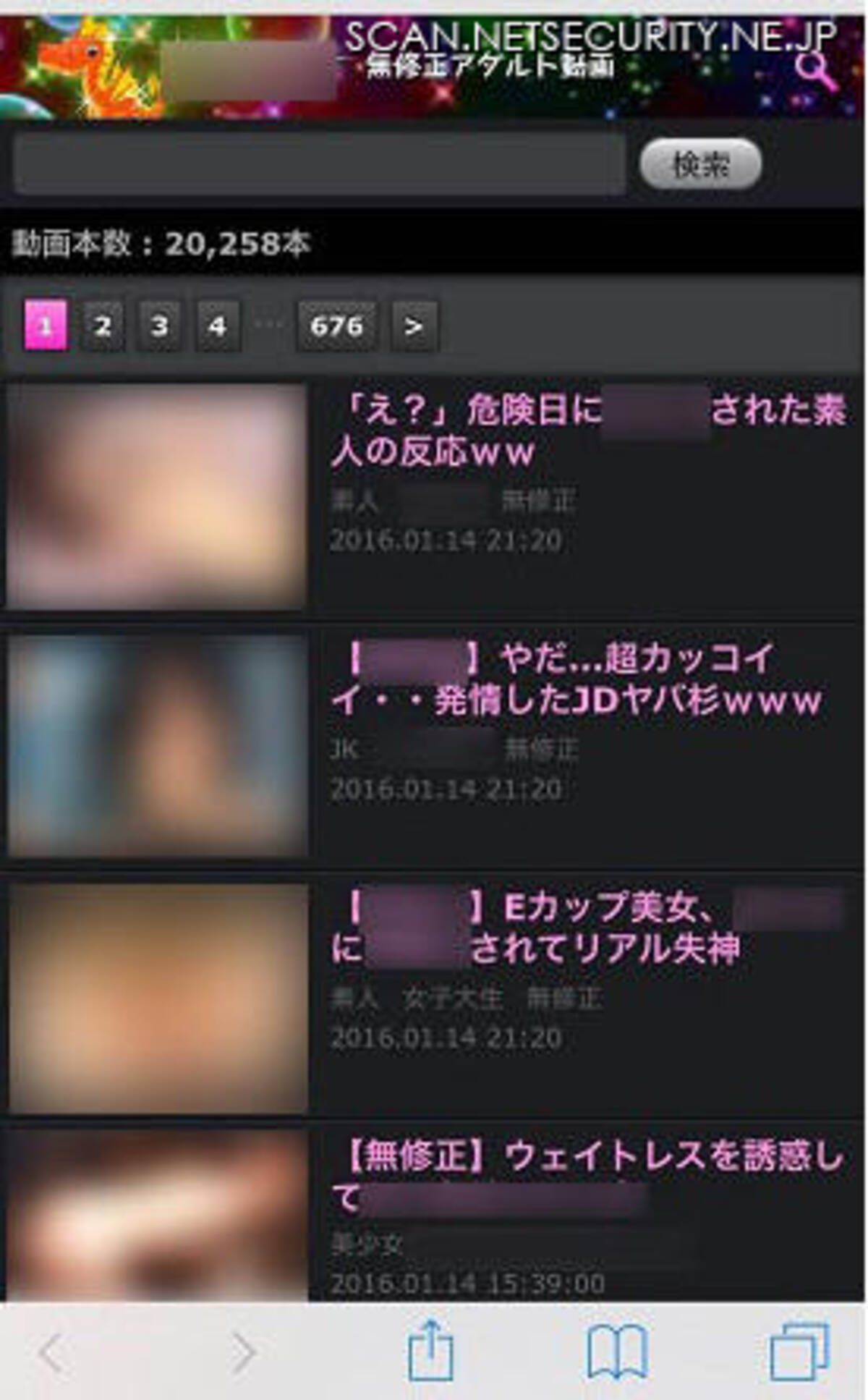
Task: Tap the magnifier icon in the header
Action: click(x=816, y=72)
